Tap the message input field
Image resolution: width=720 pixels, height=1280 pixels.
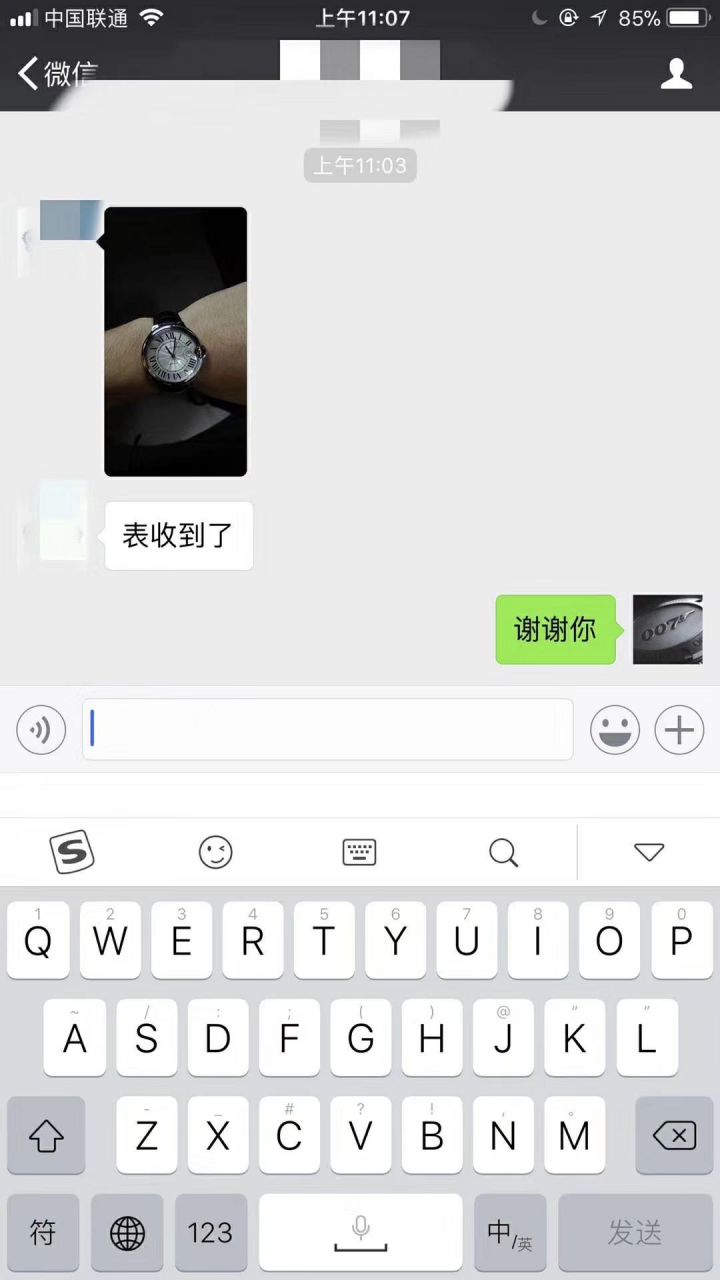coord(327,730)
